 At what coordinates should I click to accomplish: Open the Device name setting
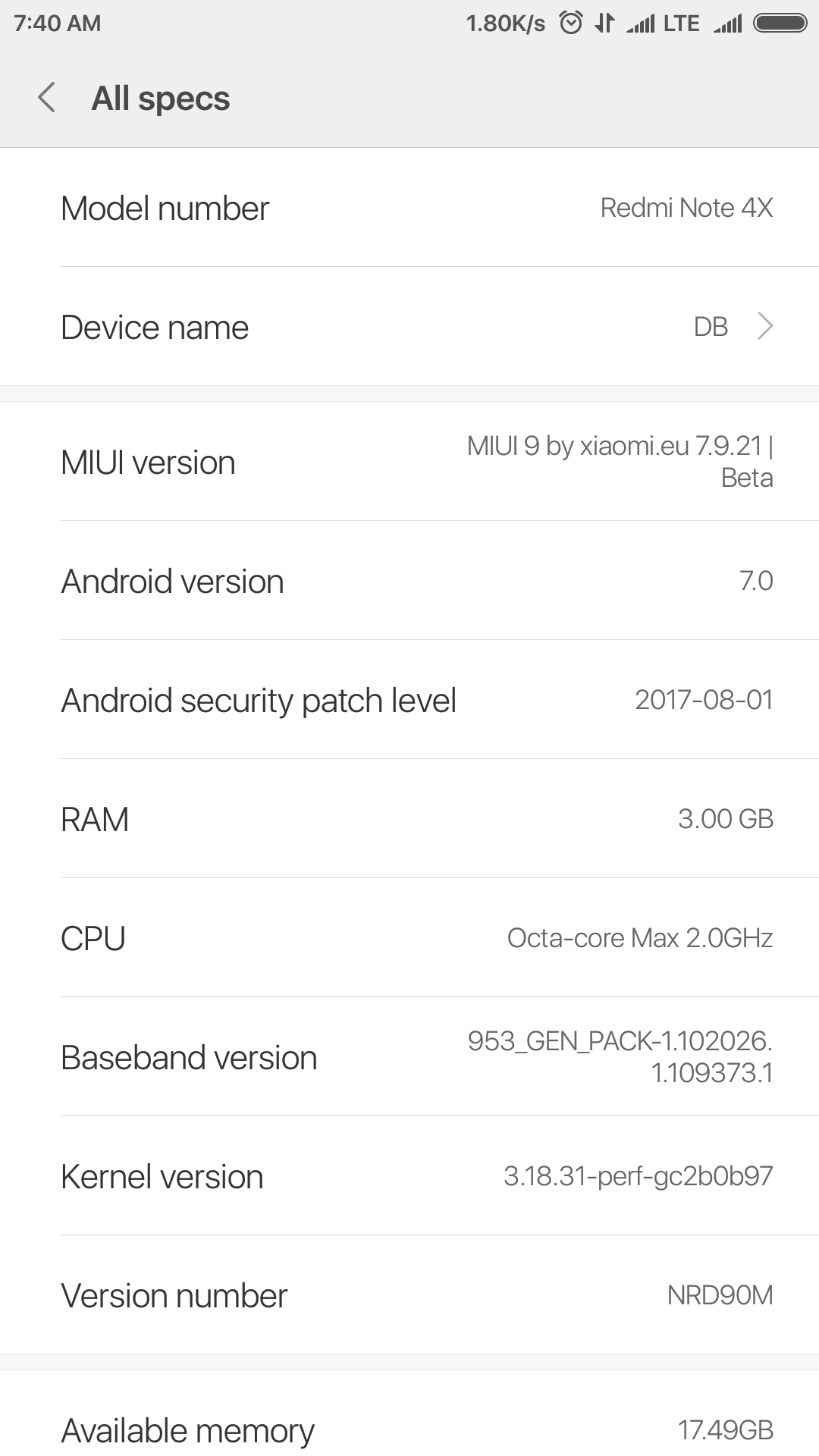coord(409,327)
